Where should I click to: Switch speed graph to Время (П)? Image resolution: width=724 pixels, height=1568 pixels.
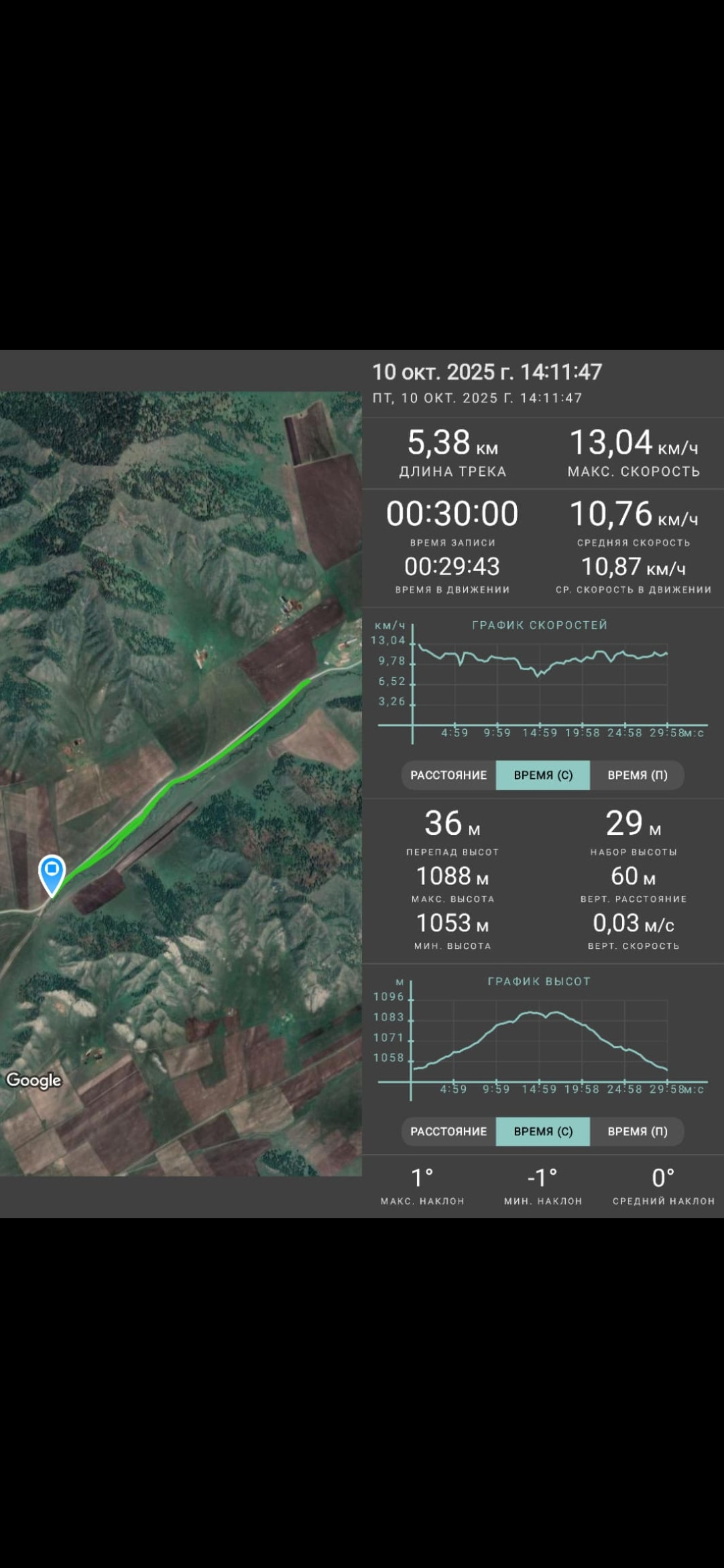[x=637, y=775]
